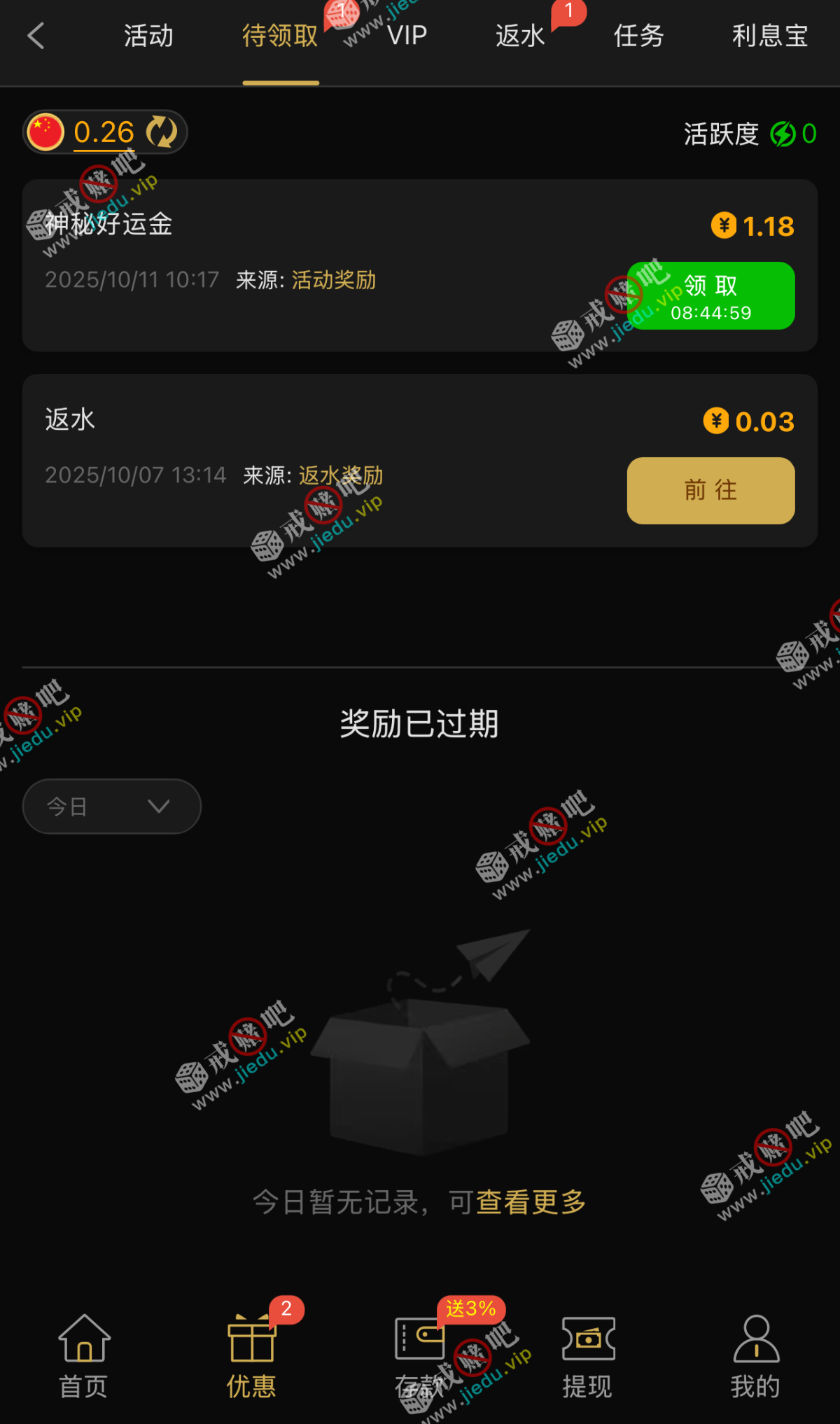Open the 任务 tab
The width and height of the screenshot is (840, 1424).
click(x=638, y=36)
